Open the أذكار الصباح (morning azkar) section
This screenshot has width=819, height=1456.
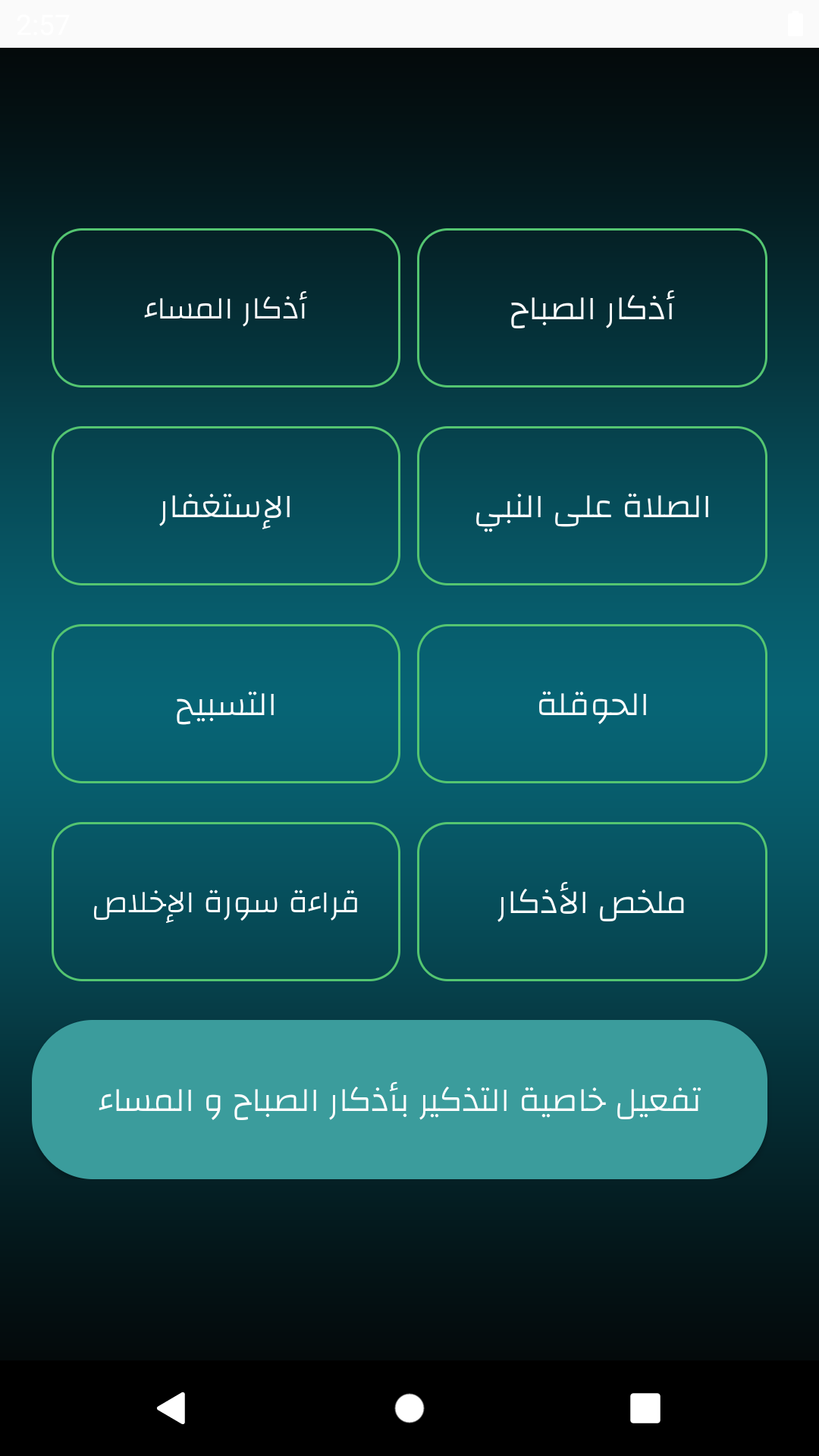coord(591,307)
